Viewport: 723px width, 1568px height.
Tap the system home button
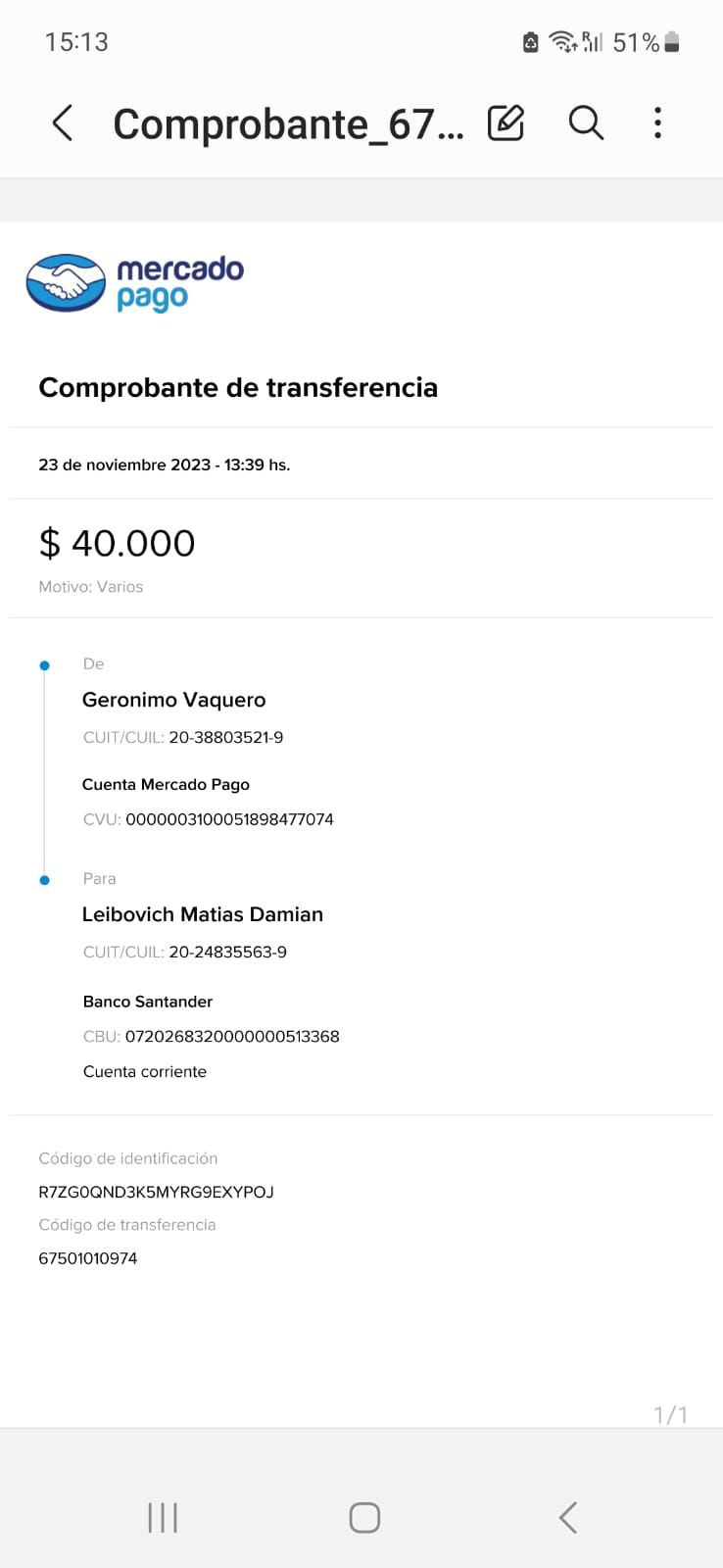364,1517
